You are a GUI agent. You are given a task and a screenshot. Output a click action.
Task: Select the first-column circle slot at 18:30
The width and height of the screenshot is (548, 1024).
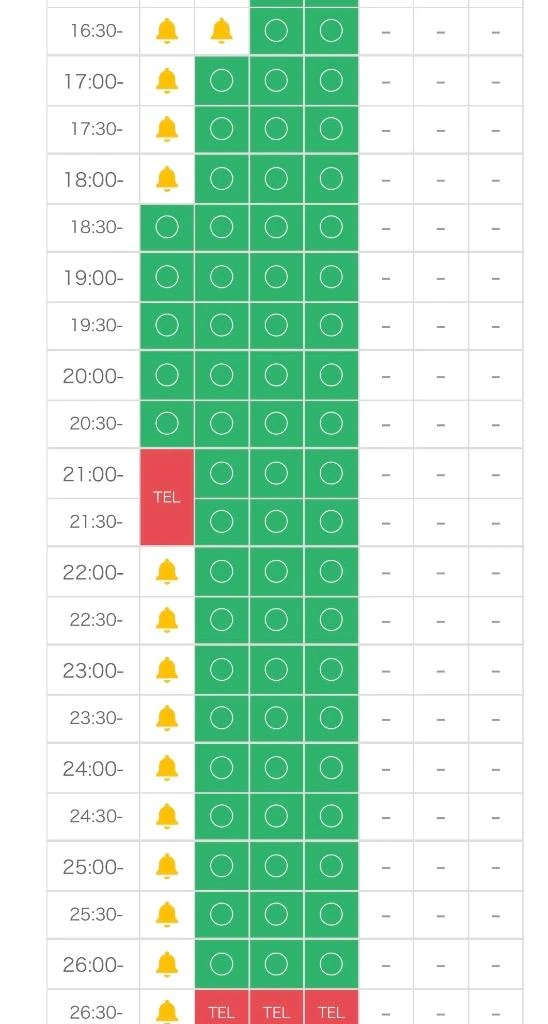[167, 227]
